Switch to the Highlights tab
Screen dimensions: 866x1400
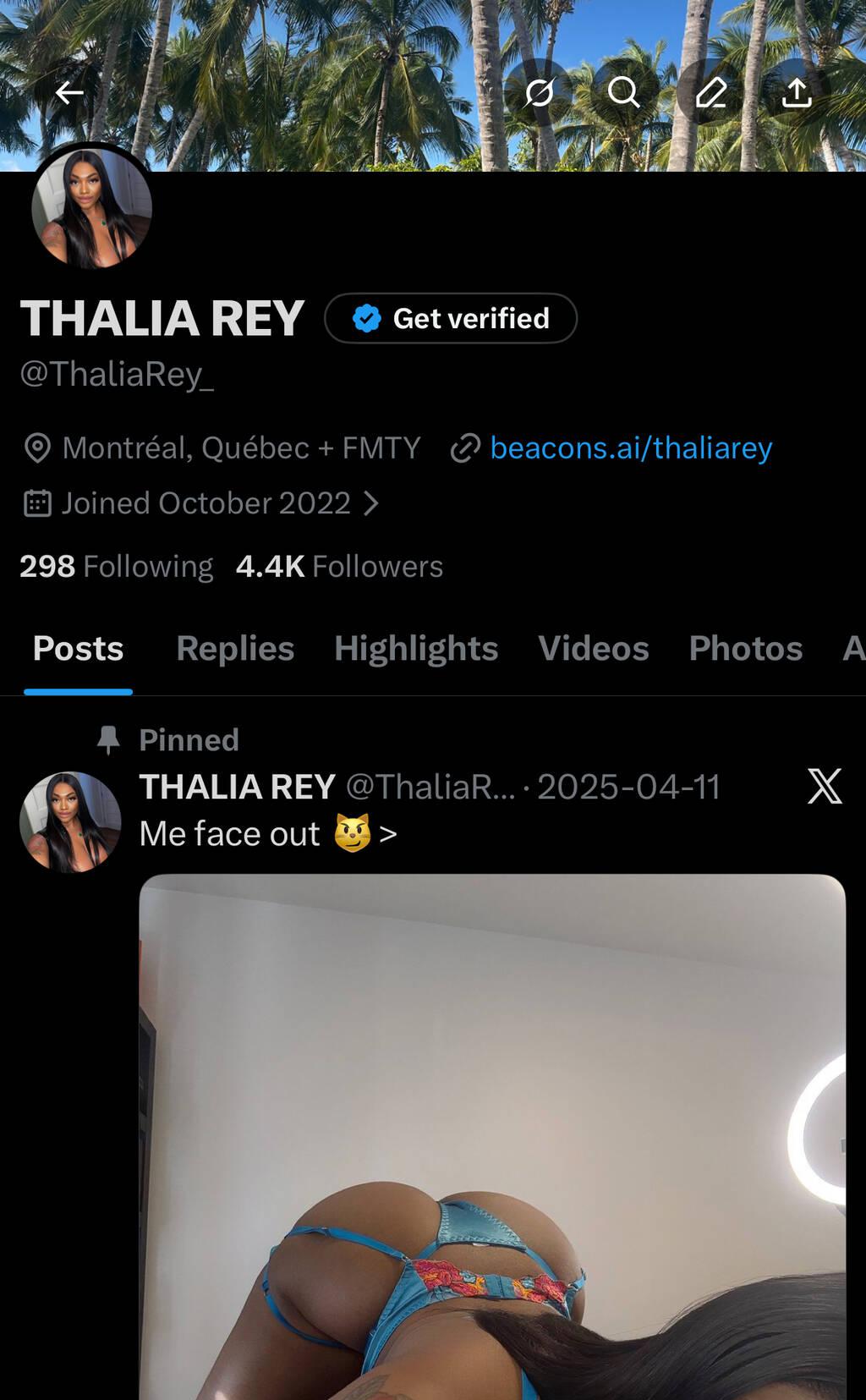coord(416,648)
